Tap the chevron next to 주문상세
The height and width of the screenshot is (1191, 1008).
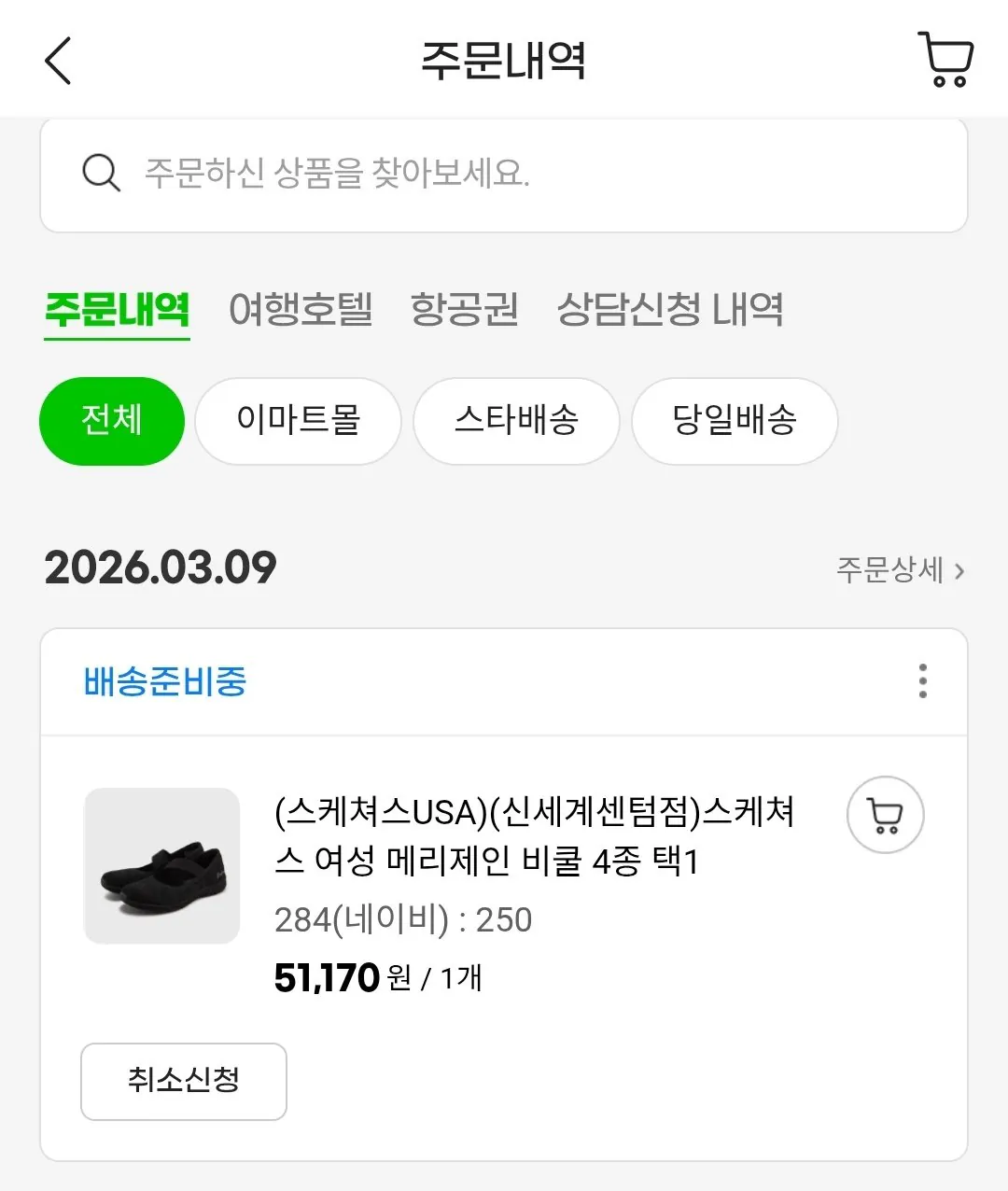click(959, 570)
